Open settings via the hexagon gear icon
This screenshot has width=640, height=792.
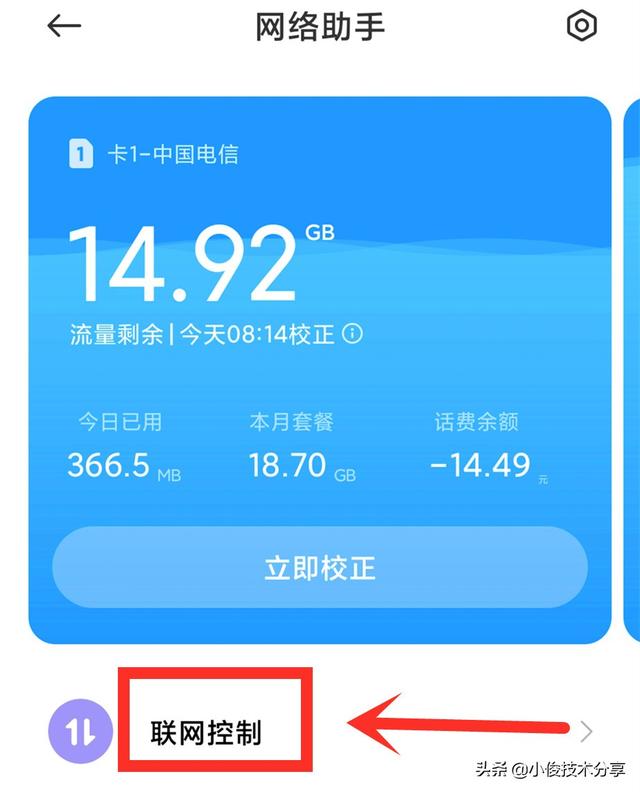click(581, 25)
